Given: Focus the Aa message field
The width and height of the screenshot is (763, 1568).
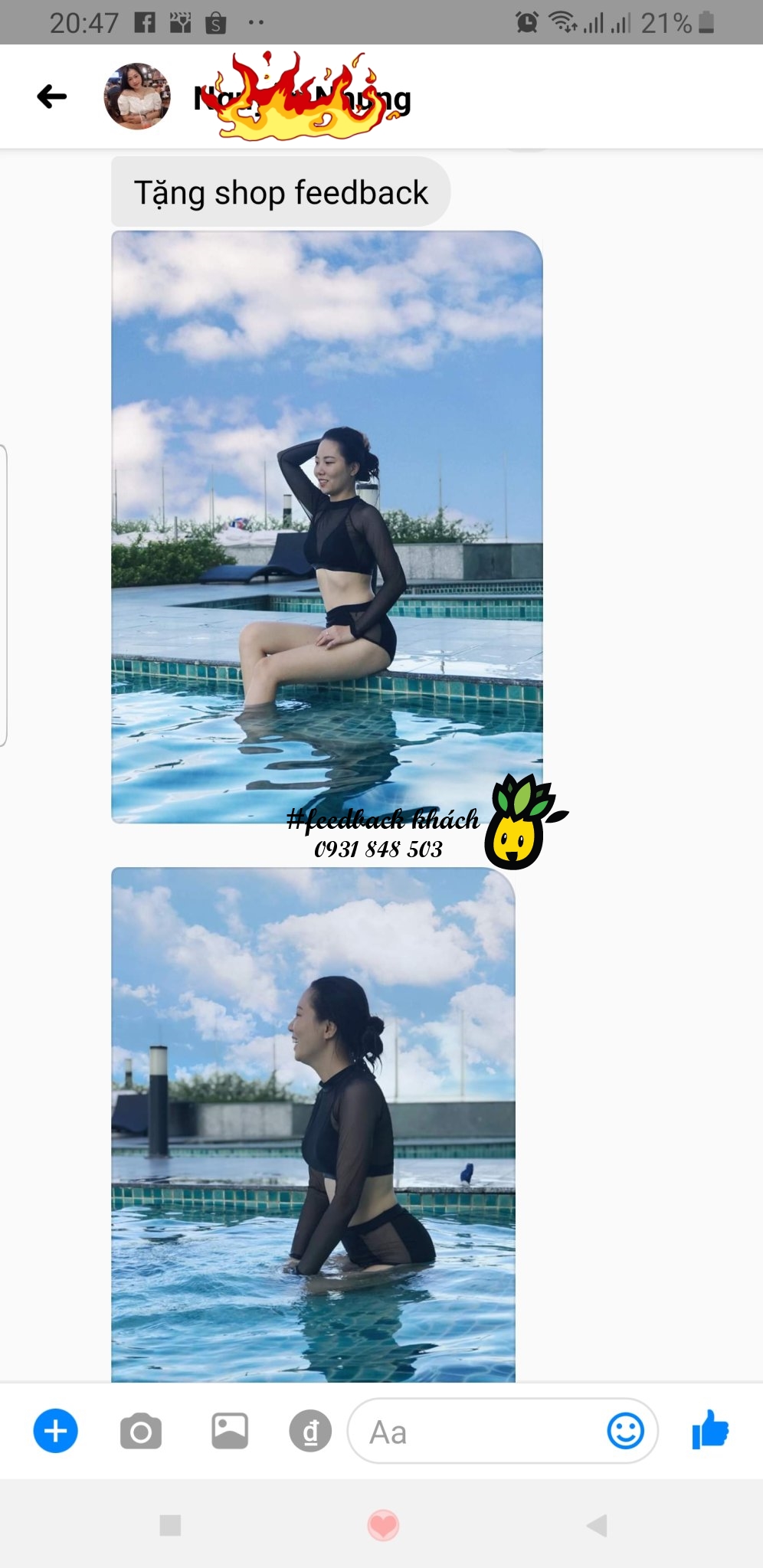Looking at the screenshot, I should click(475, 1431).
